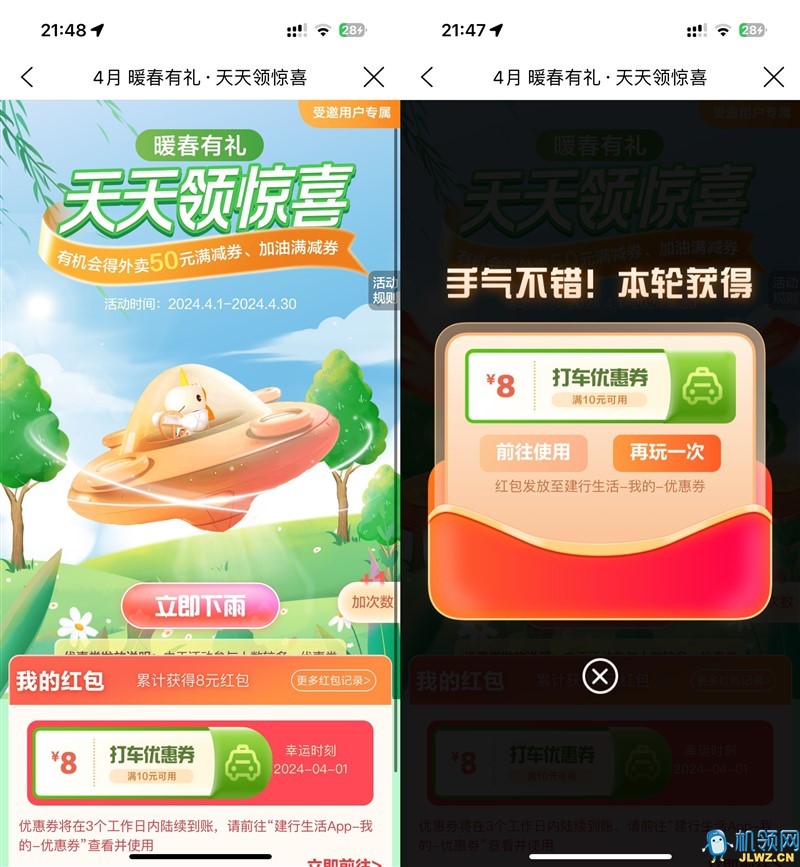Open the 活动规则 side tab
This screenshot has width=800, height=867.
(385, 289)
